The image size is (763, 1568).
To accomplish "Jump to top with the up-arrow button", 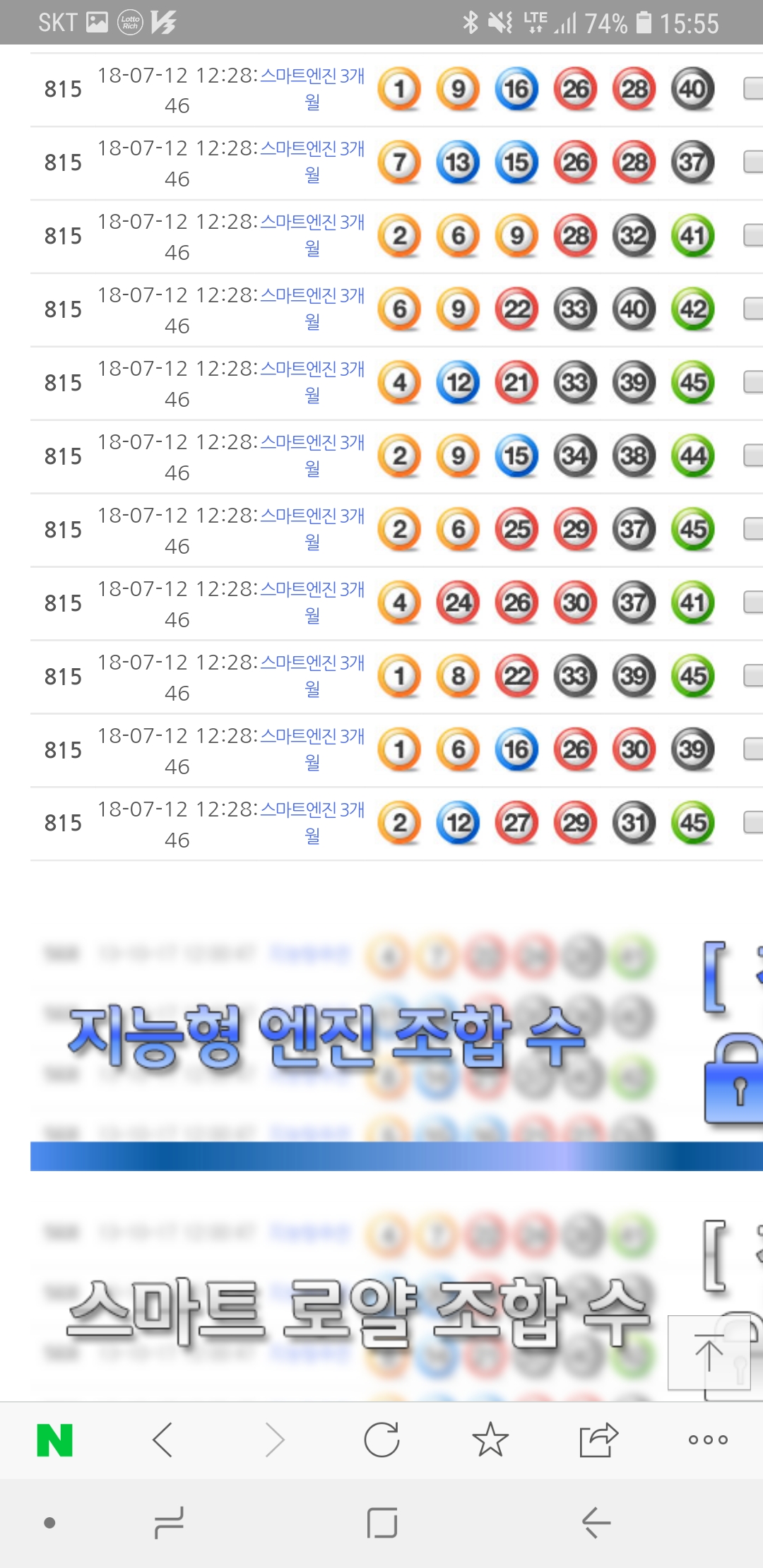I will 709,1353.
